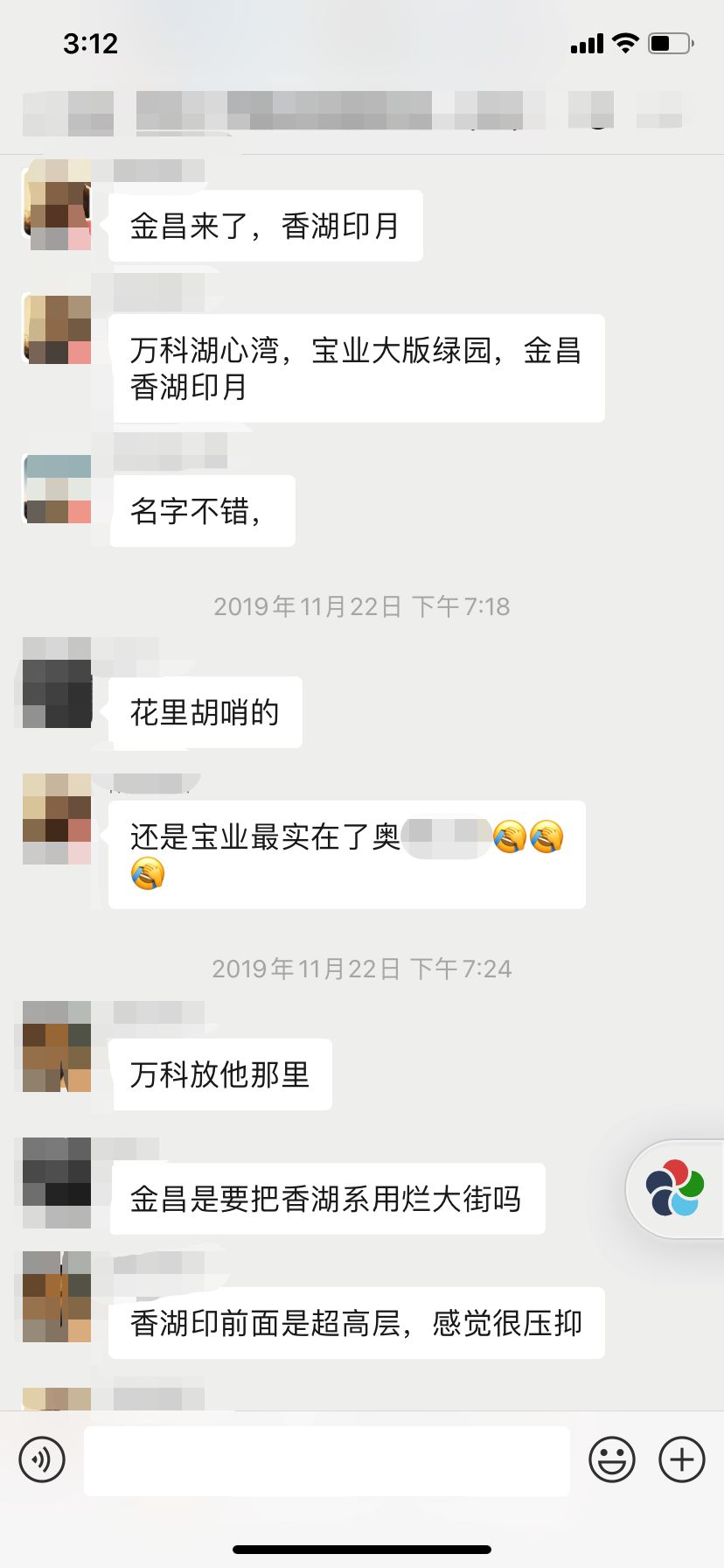Tap the floating assistant bubble icon

(675, 1188)
